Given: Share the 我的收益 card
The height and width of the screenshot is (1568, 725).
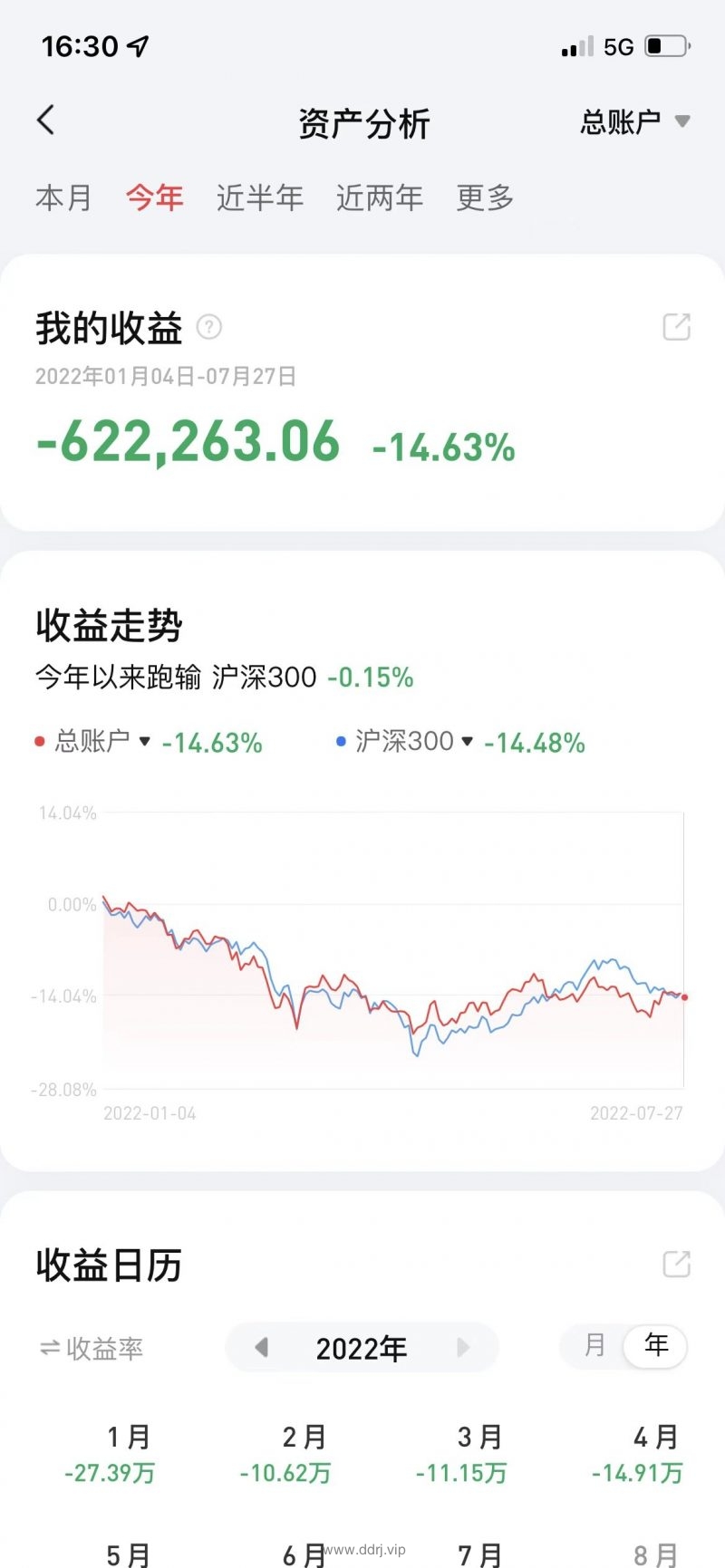Looking at the screenshot, I should 676,327.
